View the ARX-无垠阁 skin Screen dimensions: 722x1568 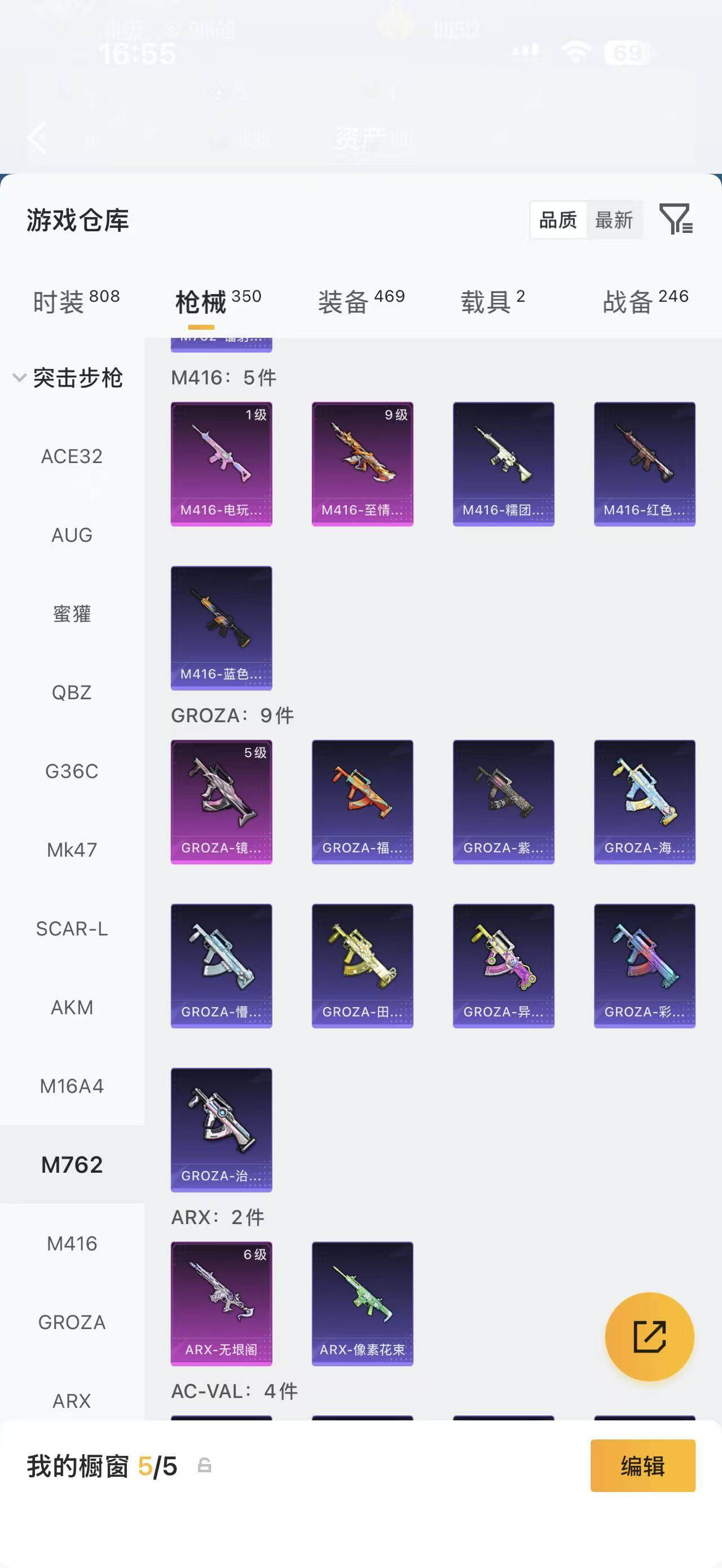[222, 1304]
